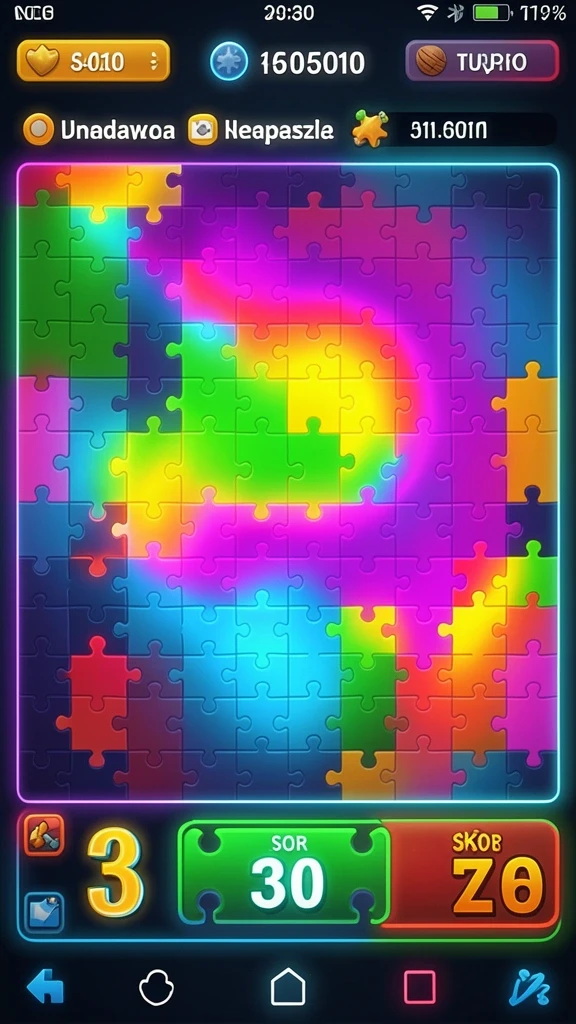Tap the blue pencil icon in bottom bar

pyautogui.click(x=529, y=987)
